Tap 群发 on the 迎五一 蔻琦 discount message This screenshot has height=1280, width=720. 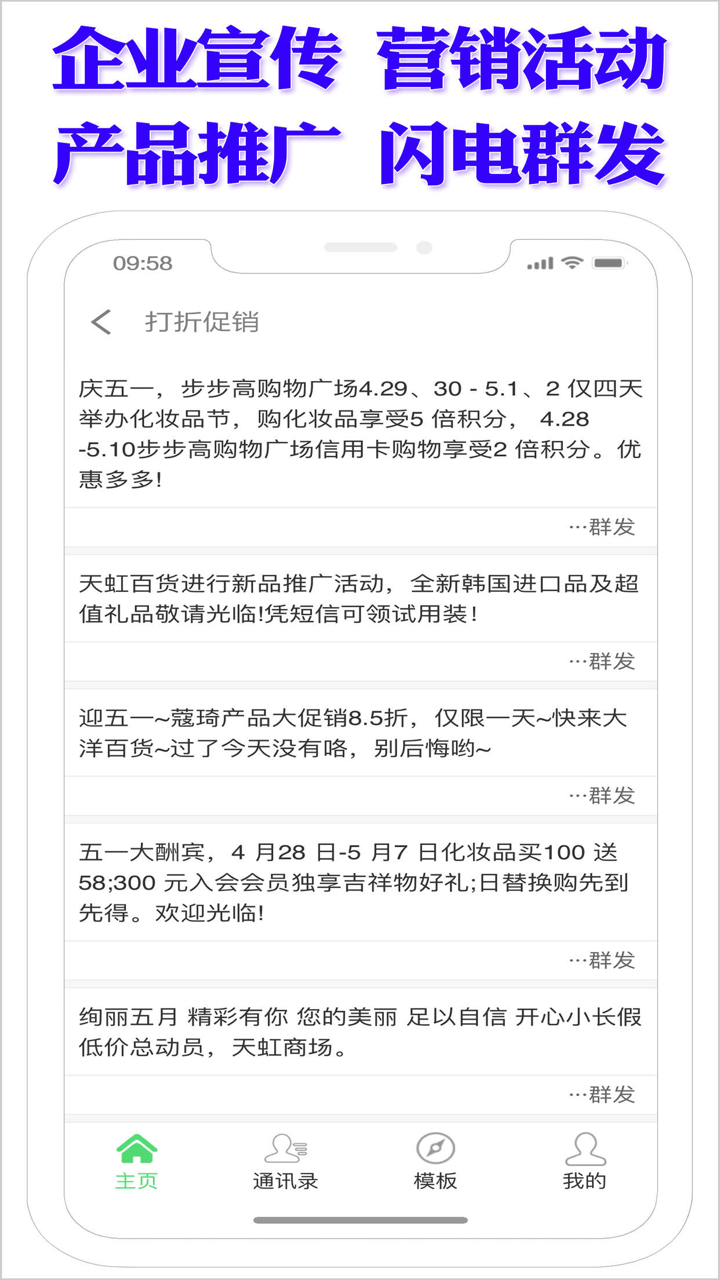[x=613, y=796]
